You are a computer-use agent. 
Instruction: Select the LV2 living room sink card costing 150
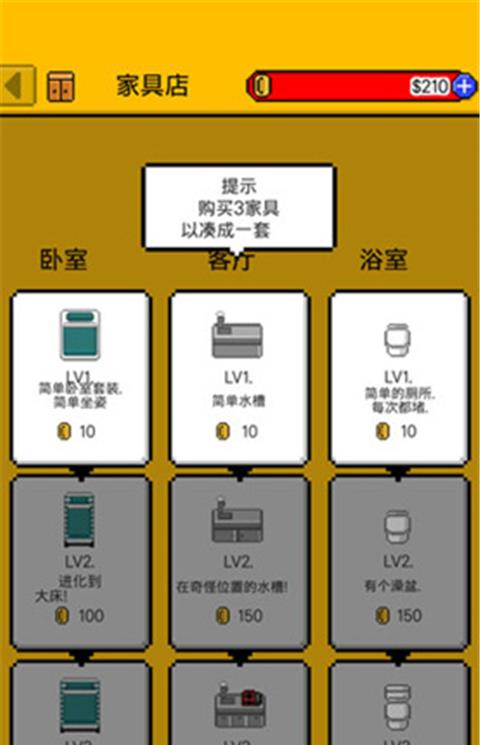(x=239, y=563)
